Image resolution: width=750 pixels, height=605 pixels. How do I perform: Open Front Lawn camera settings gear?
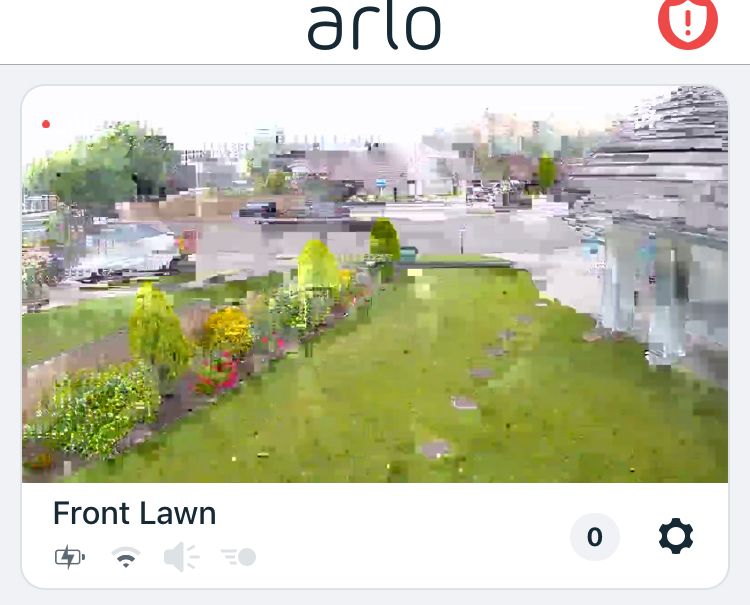676,537
